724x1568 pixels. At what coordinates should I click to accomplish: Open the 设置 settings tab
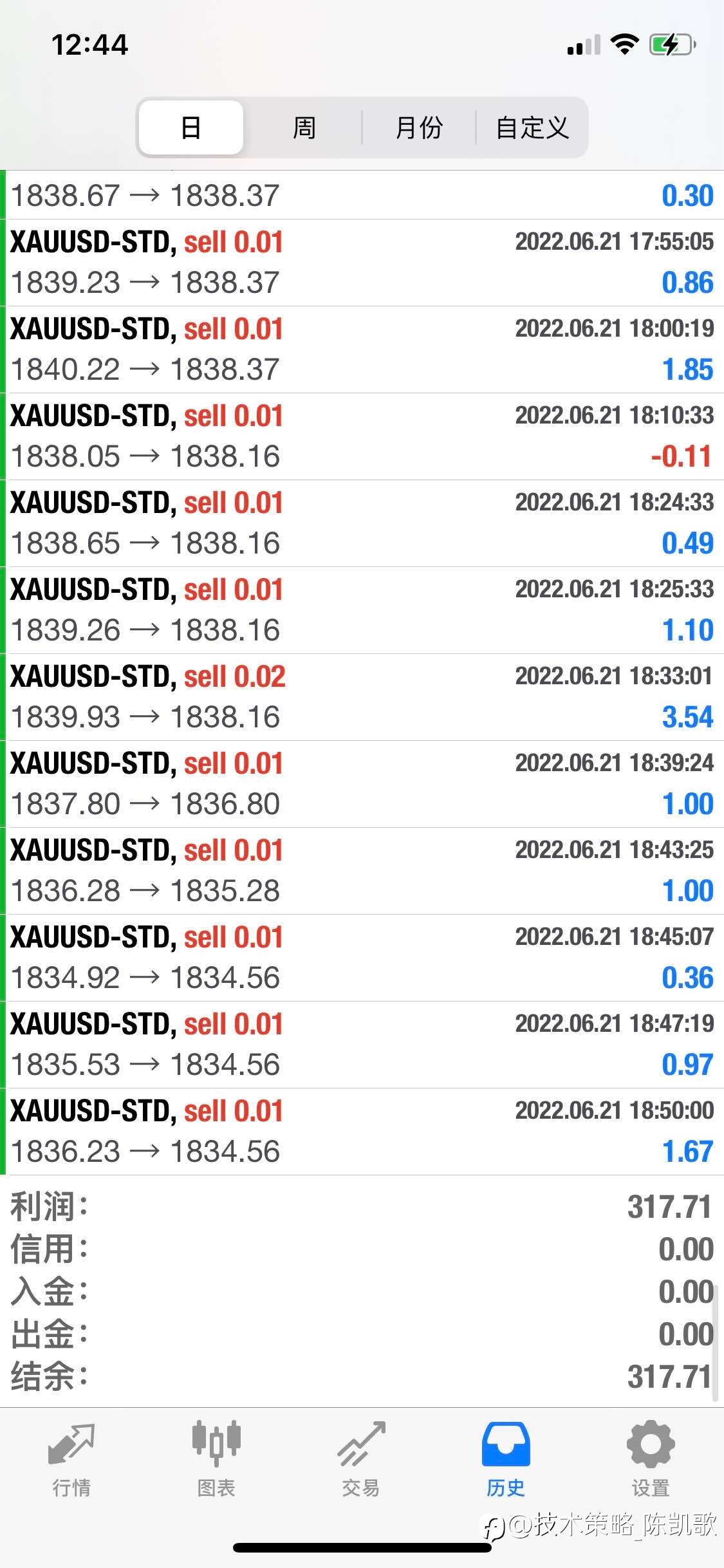pyautogui.click(x=651, y=1460)
